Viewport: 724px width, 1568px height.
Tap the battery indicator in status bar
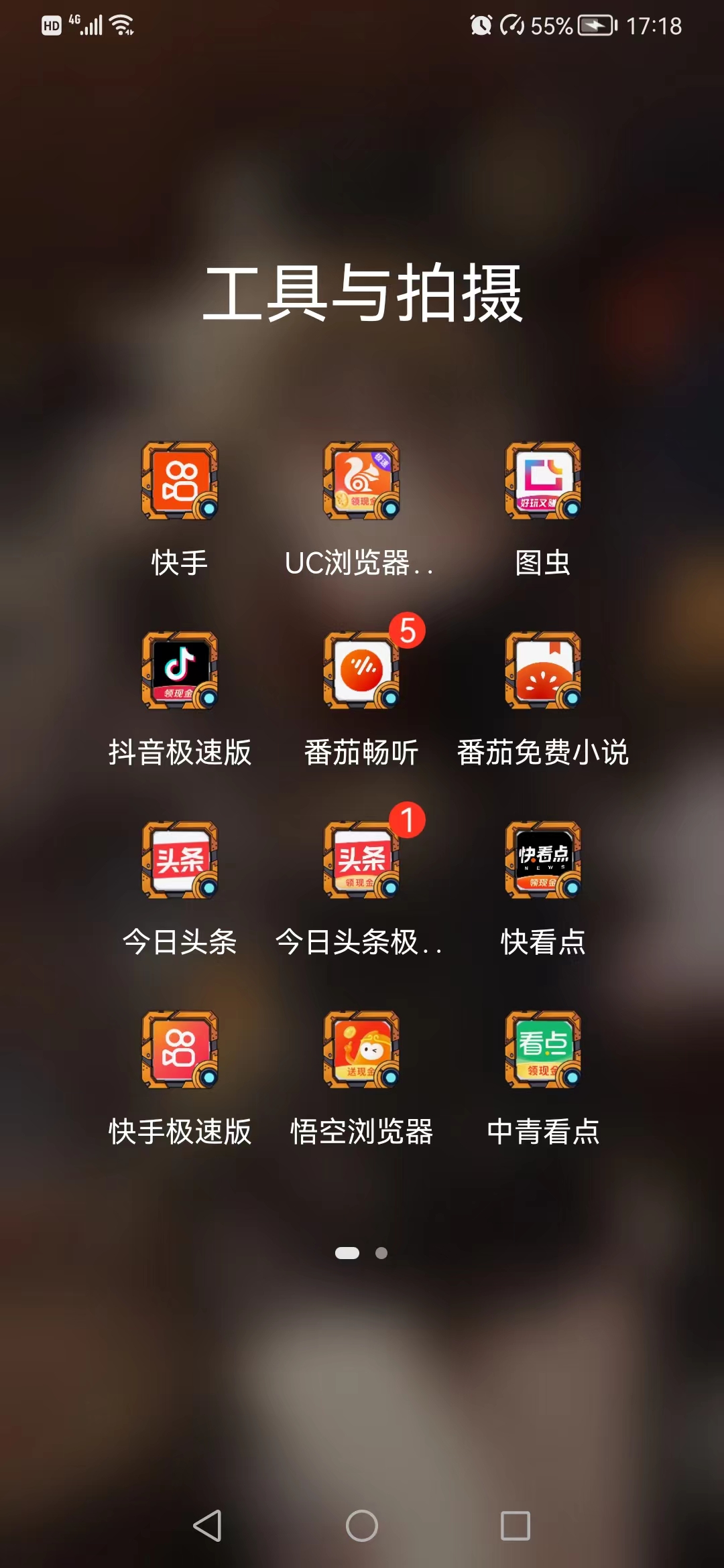[595, 27]
